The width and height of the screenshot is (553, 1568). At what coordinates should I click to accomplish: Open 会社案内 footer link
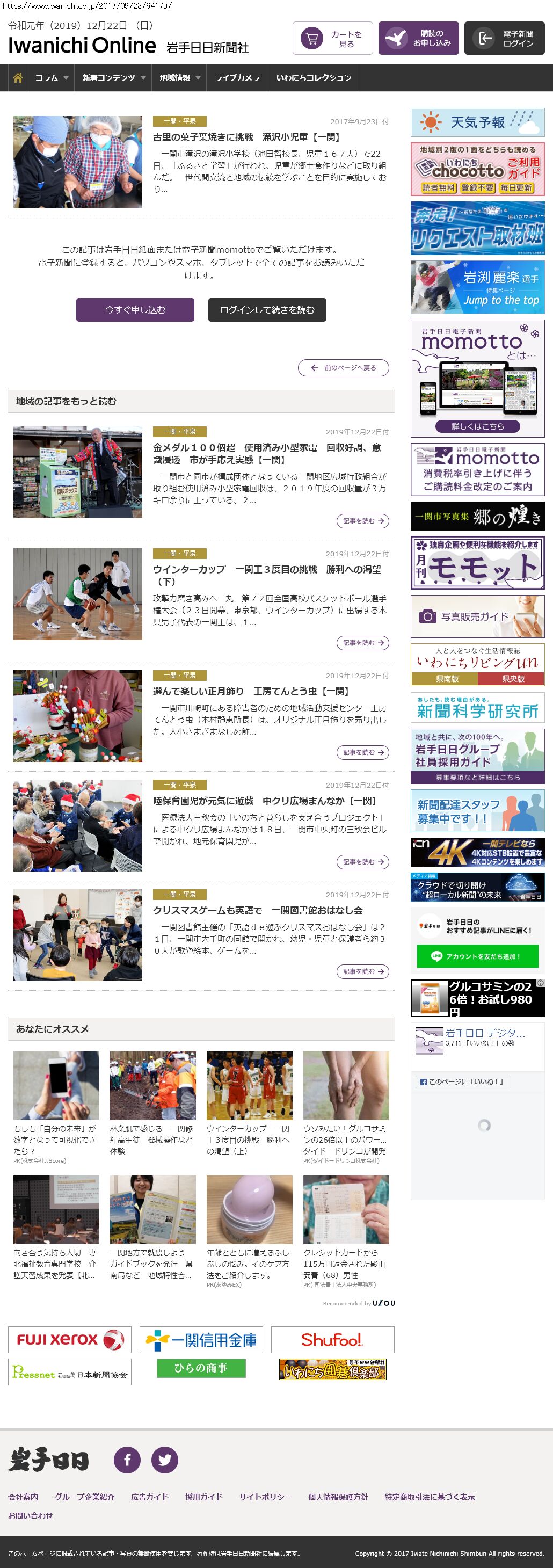[23, 1497]
